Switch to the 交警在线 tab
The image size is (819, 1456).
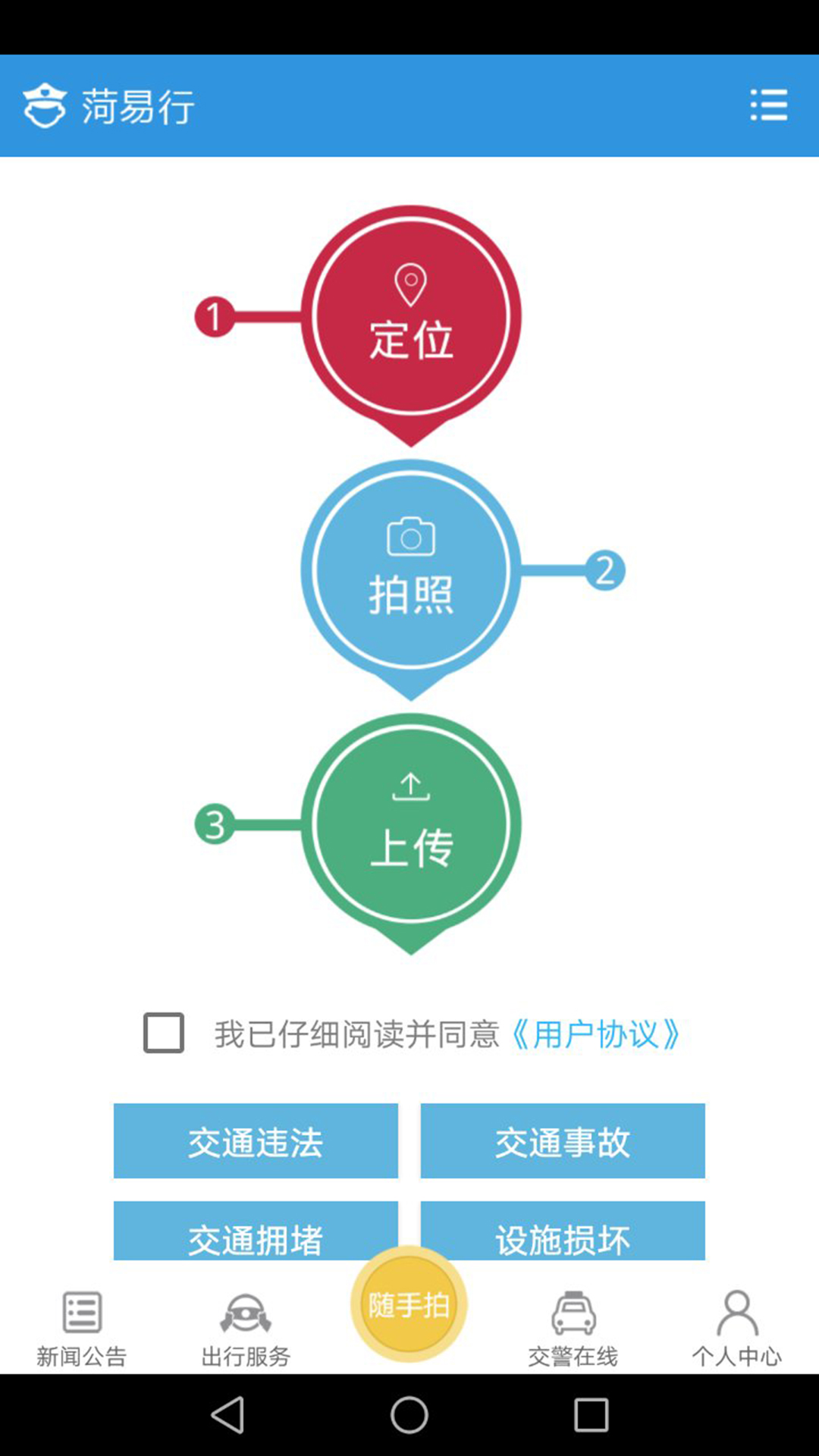(573, 1329)
